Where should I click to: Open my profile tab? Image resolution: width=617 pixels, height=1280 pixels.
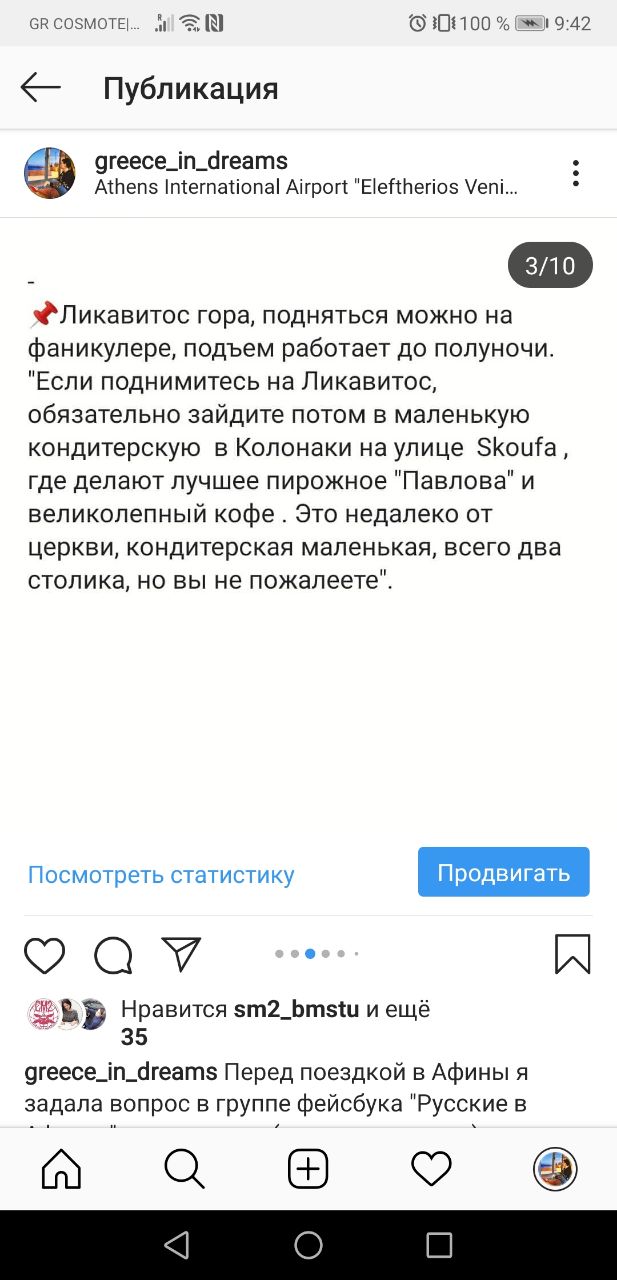coord(555,1168)
